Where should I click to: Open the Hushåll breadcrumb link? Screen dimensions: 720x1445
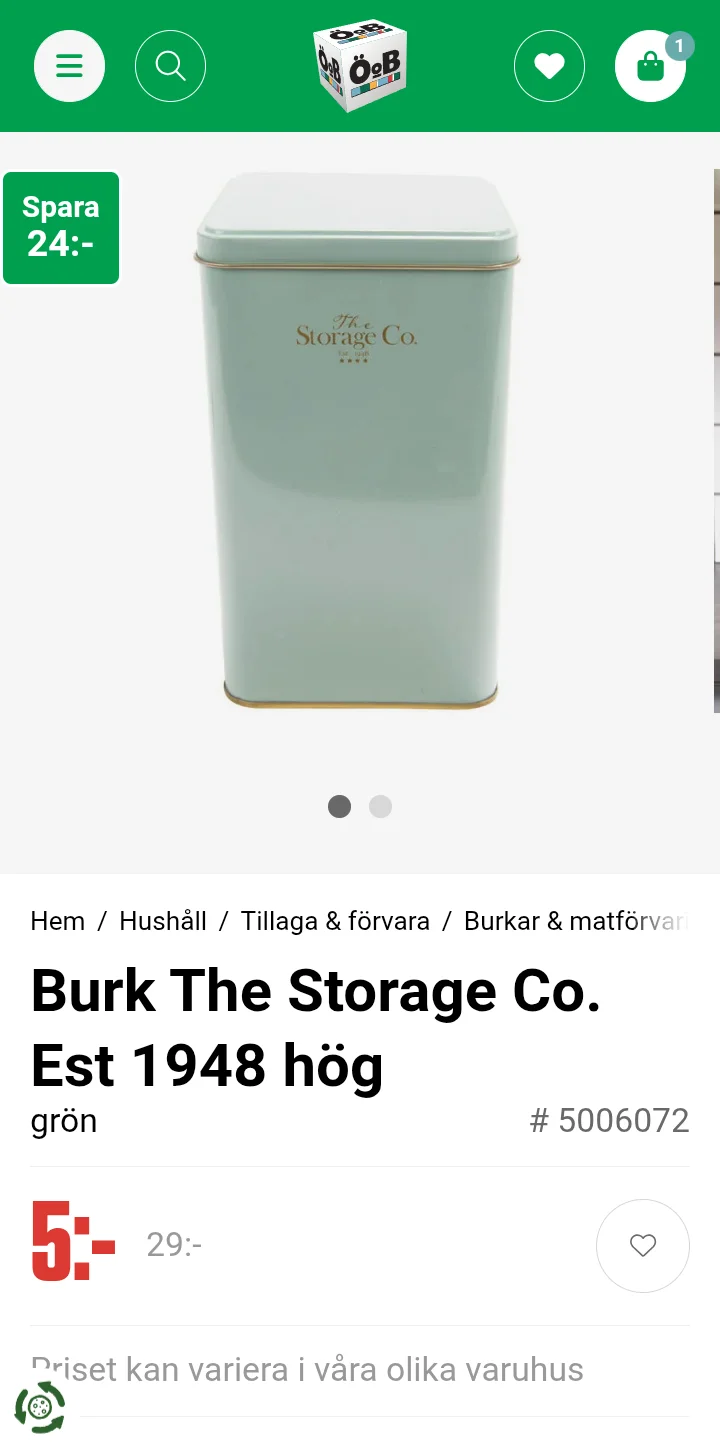[163, 921]
